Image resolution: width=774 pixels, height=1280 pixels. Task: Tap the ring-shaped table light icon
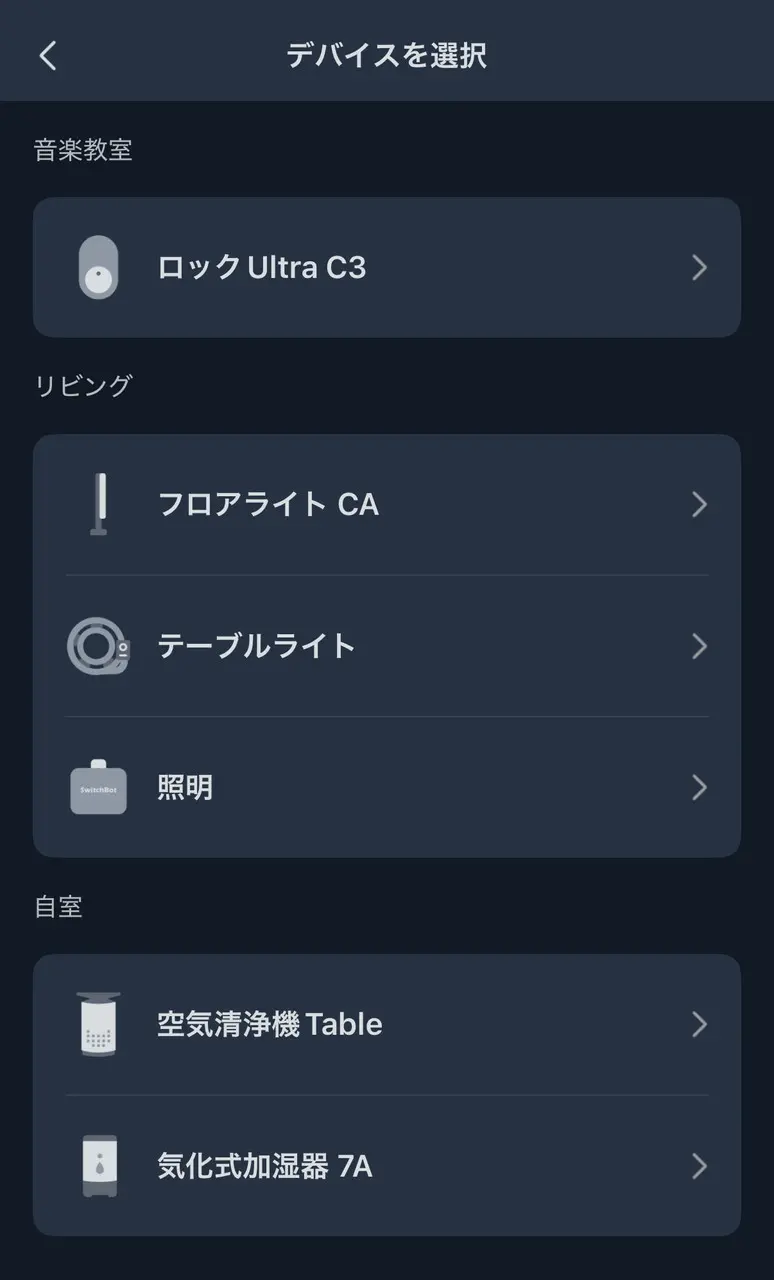(x=97, y=646)
